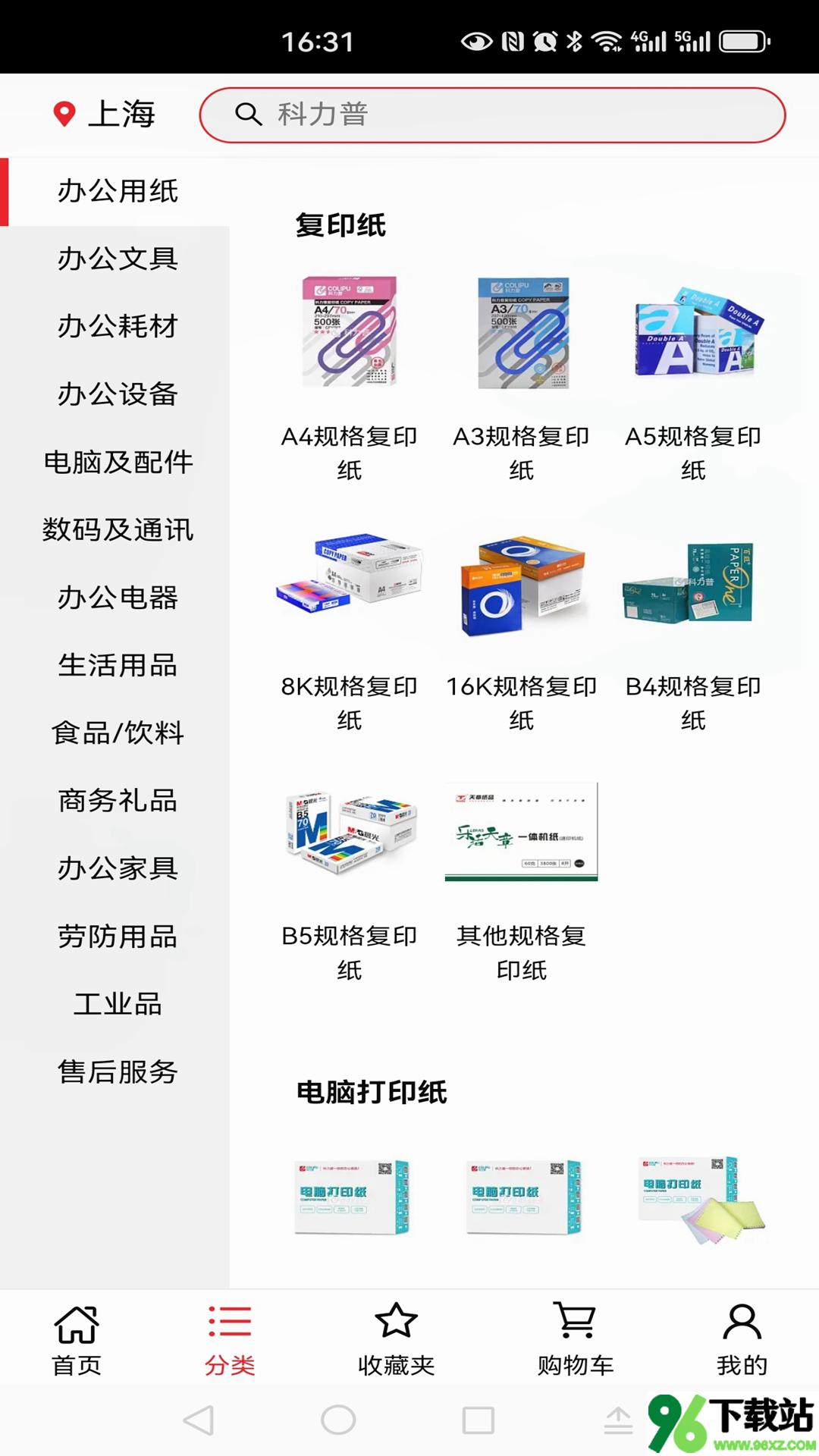The width and height of the screenshot is (819, 1456).
Task: Open the 收藏夹 tab
Action: click(x=396, y=1340)
